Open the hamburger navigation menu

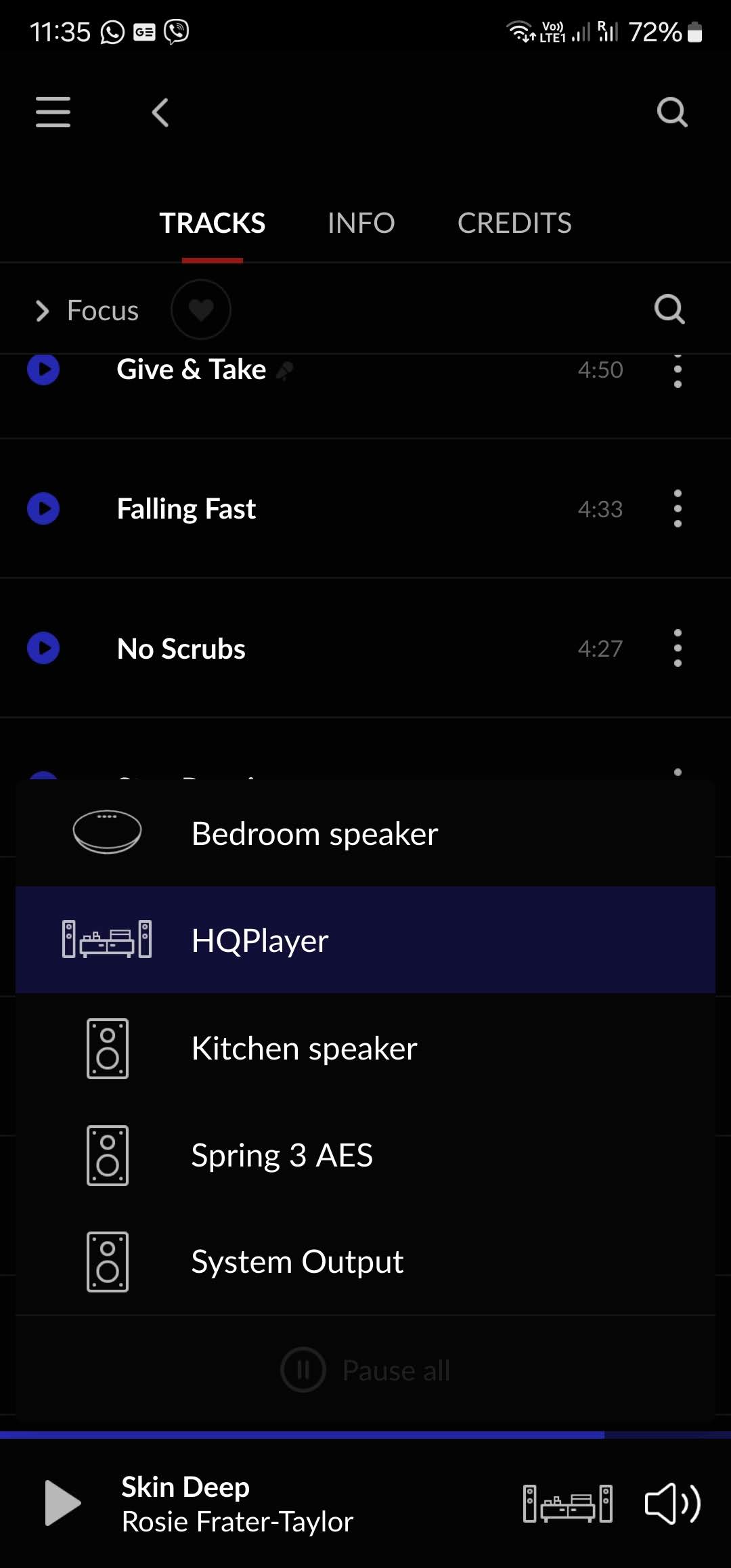pos(53,112)
